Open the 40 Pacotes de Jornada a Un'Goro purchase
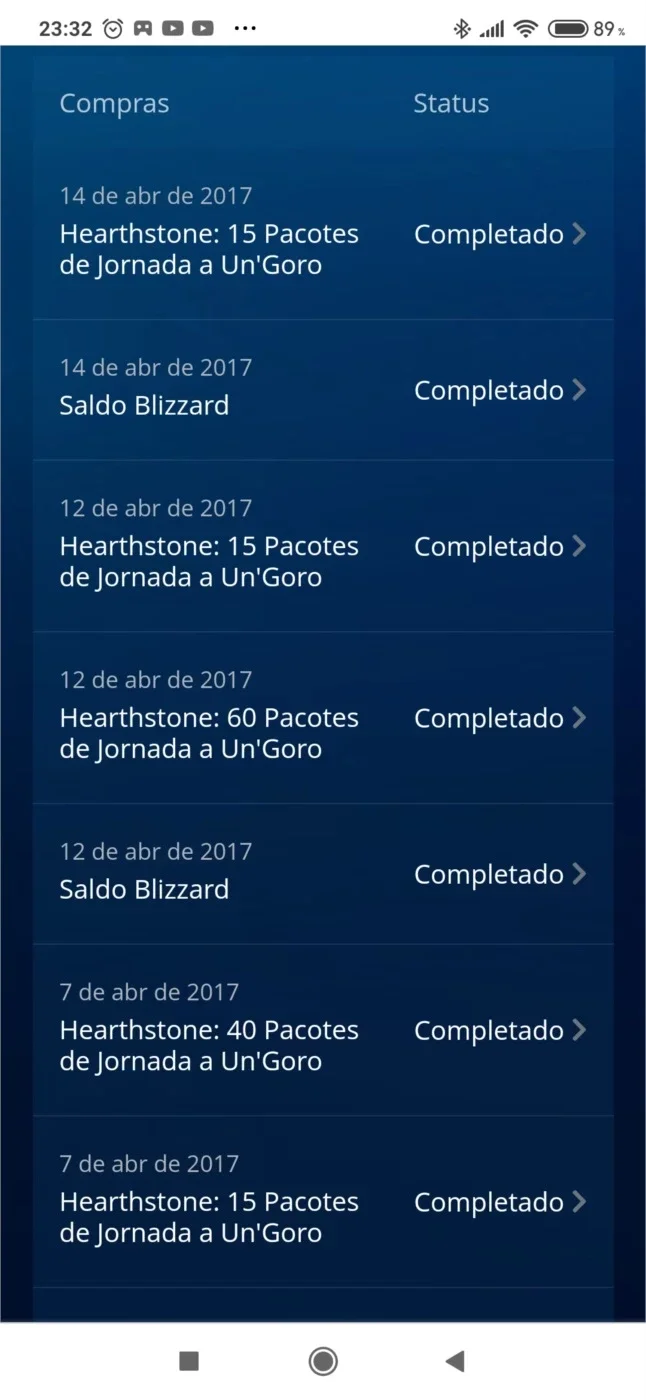 pos(323,1030)
